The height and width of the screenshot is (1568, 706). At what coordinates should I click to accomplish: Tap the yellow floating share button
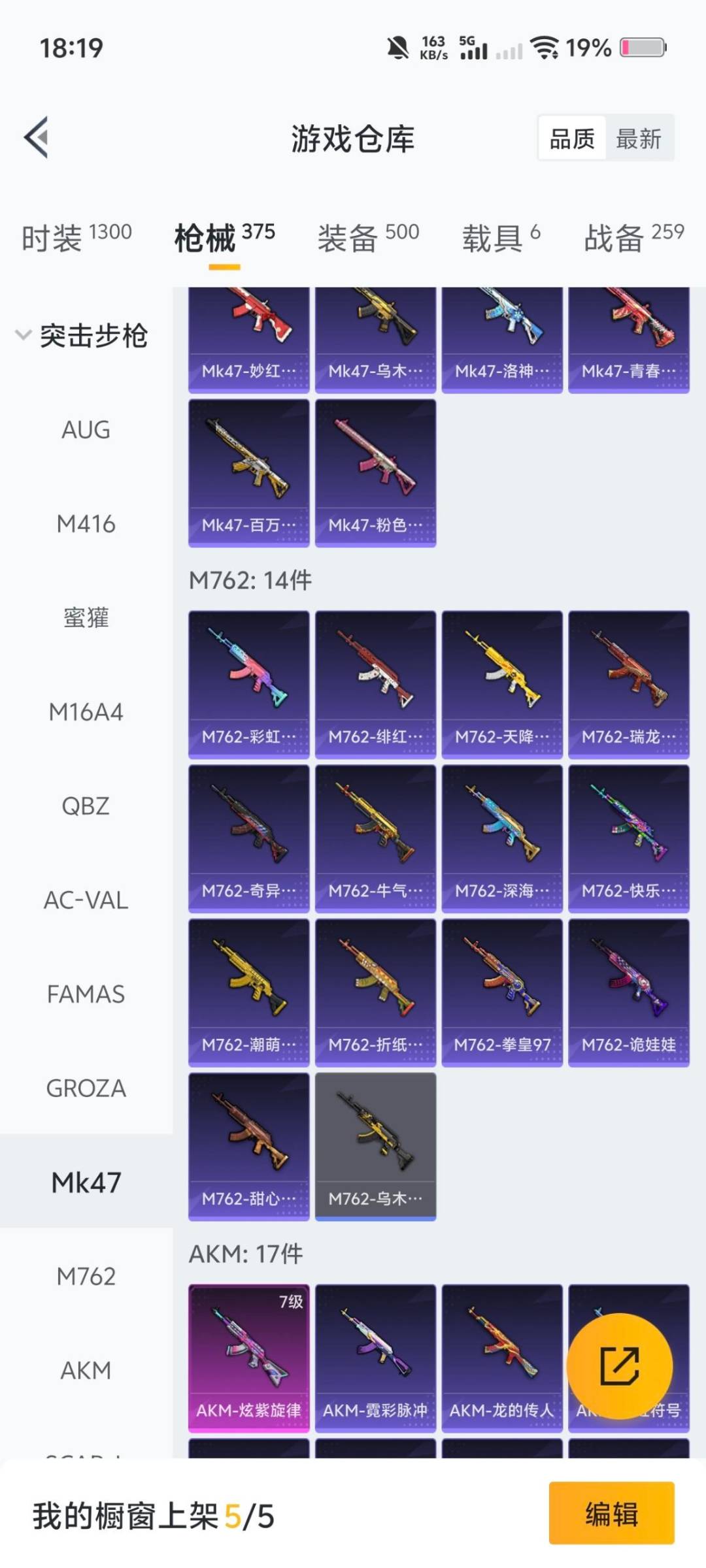[x=619, y=1365]
